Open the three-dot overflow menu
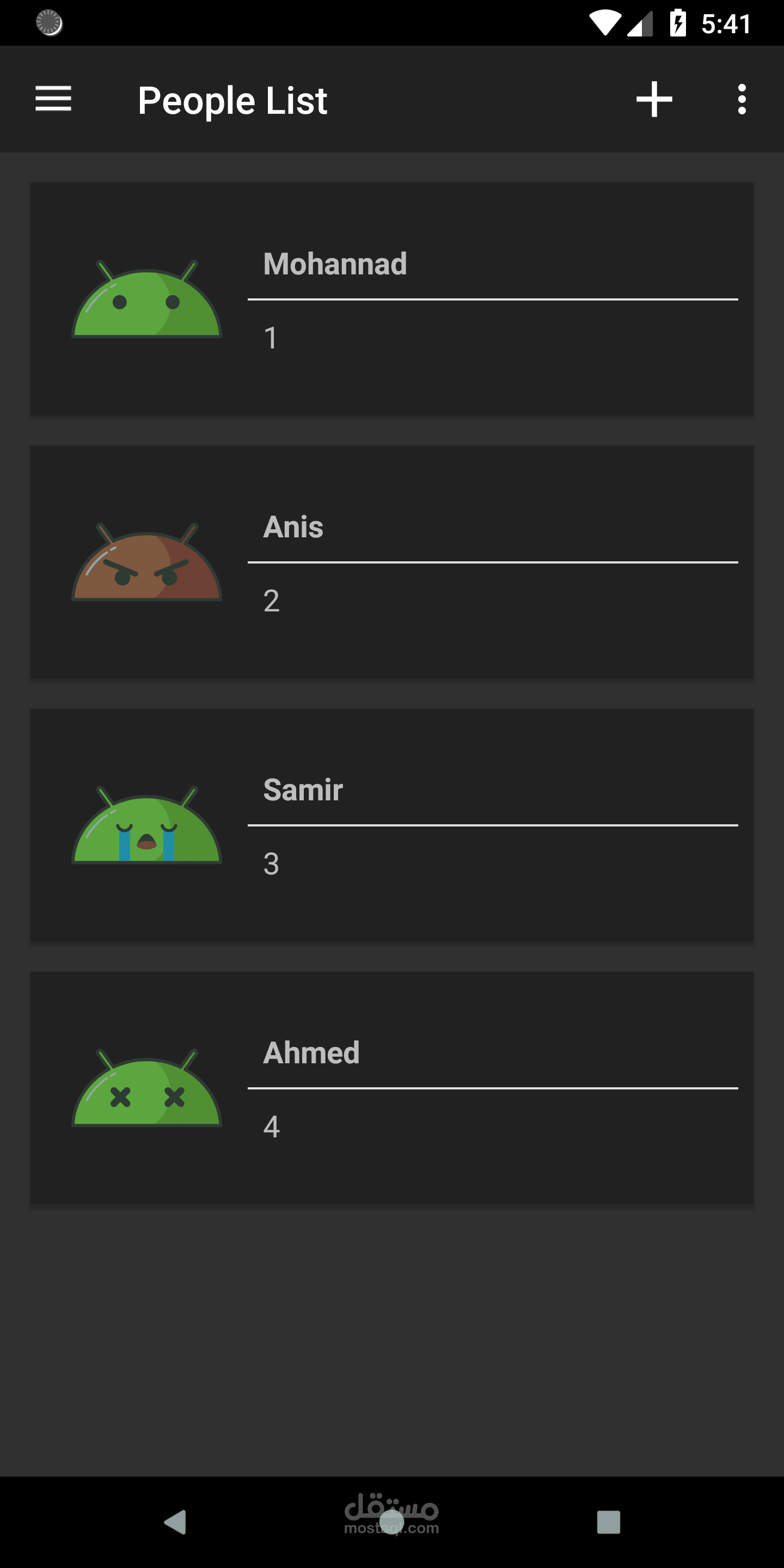This screenshot has height=1568, width=784. click(x=742, y=99)
